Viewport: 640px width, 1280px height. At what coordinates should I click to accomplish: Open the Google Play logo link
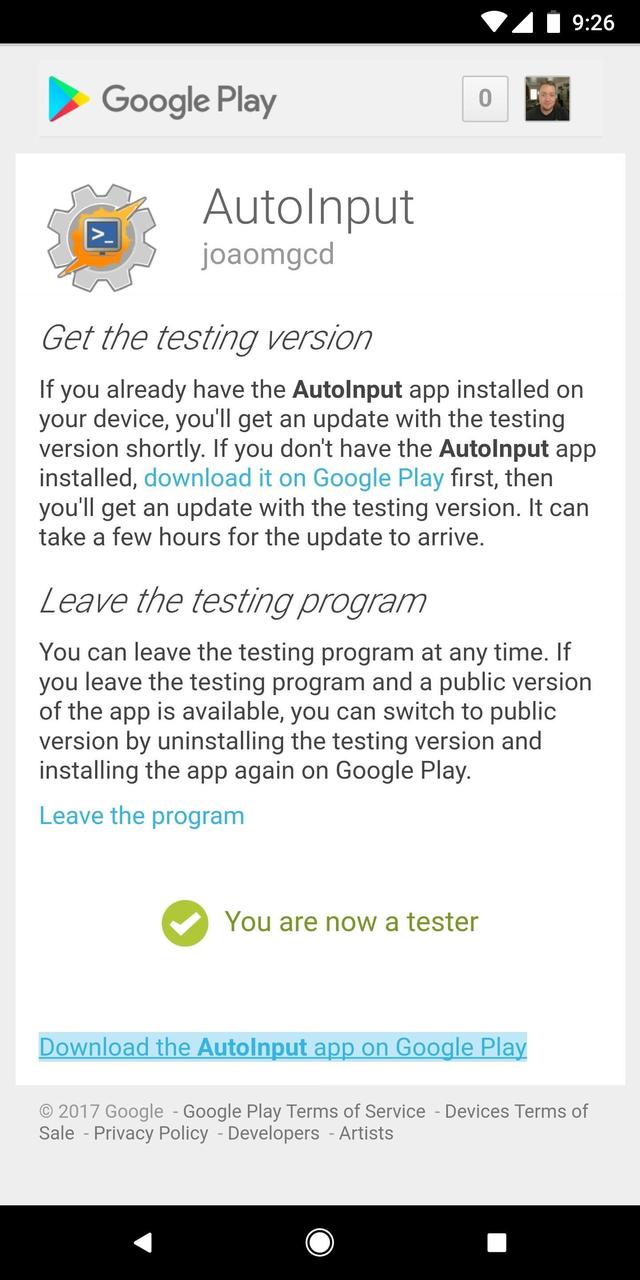tap(162, 100)
